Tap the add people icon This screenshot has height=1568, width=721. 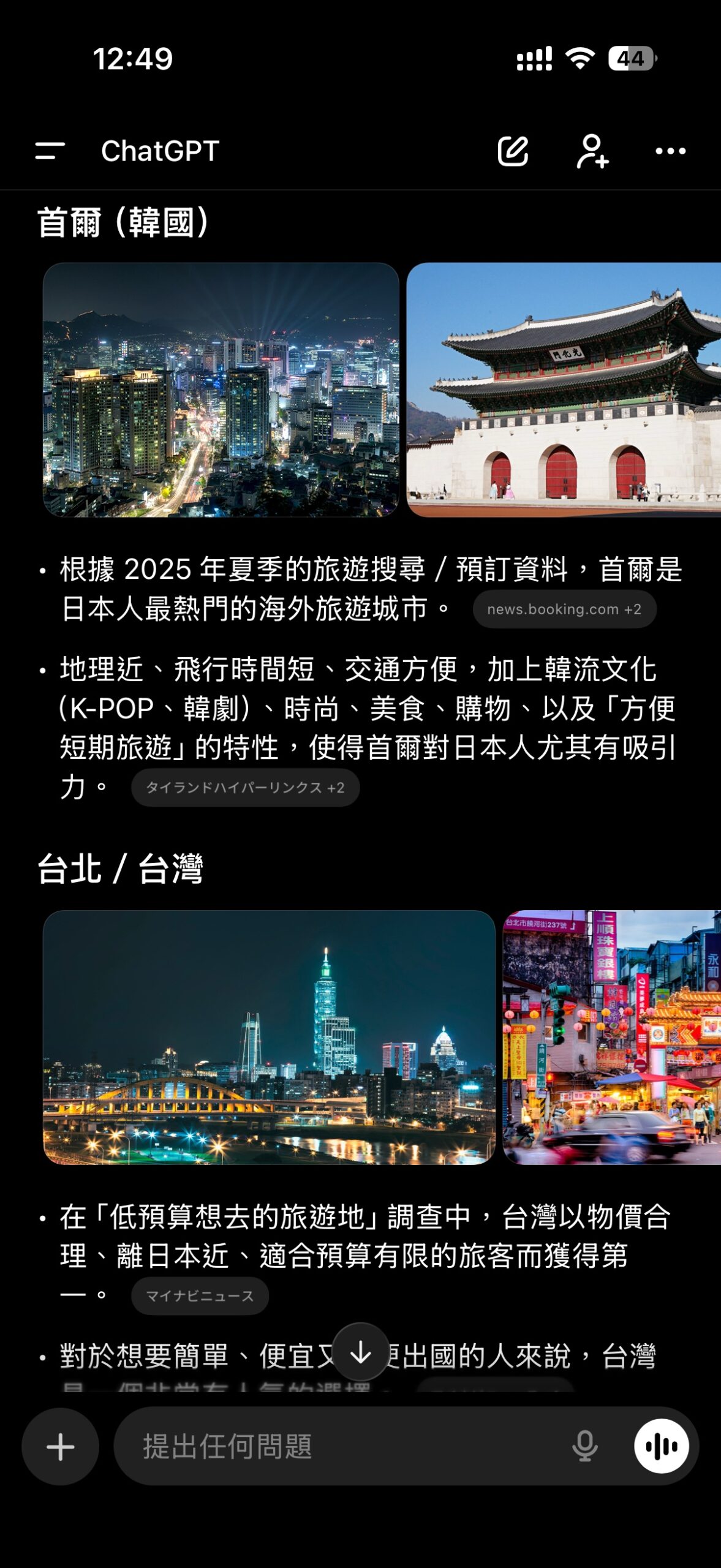click(x=592, y=151)
